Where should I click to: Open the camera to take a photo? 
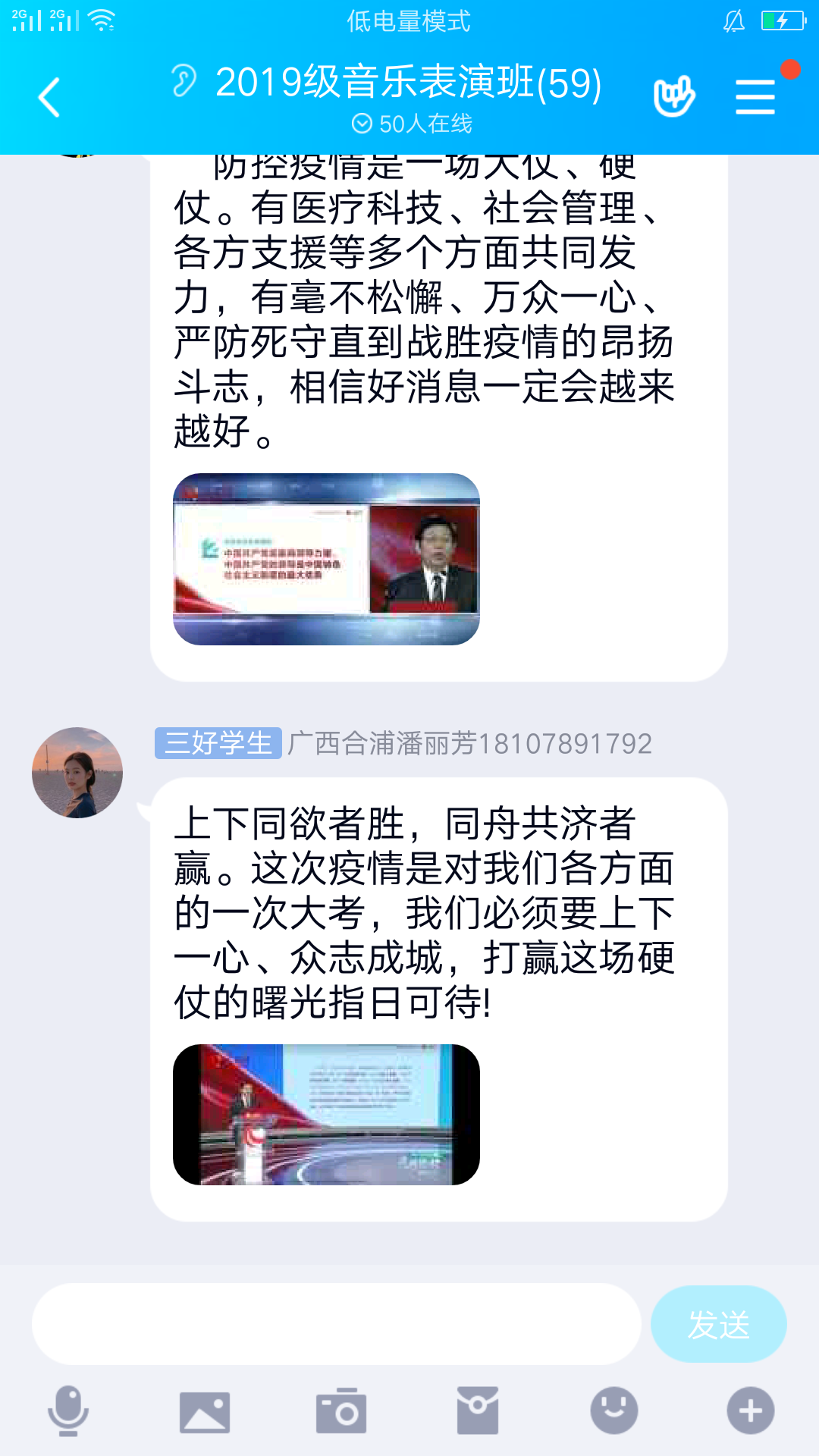point(341,1411)
